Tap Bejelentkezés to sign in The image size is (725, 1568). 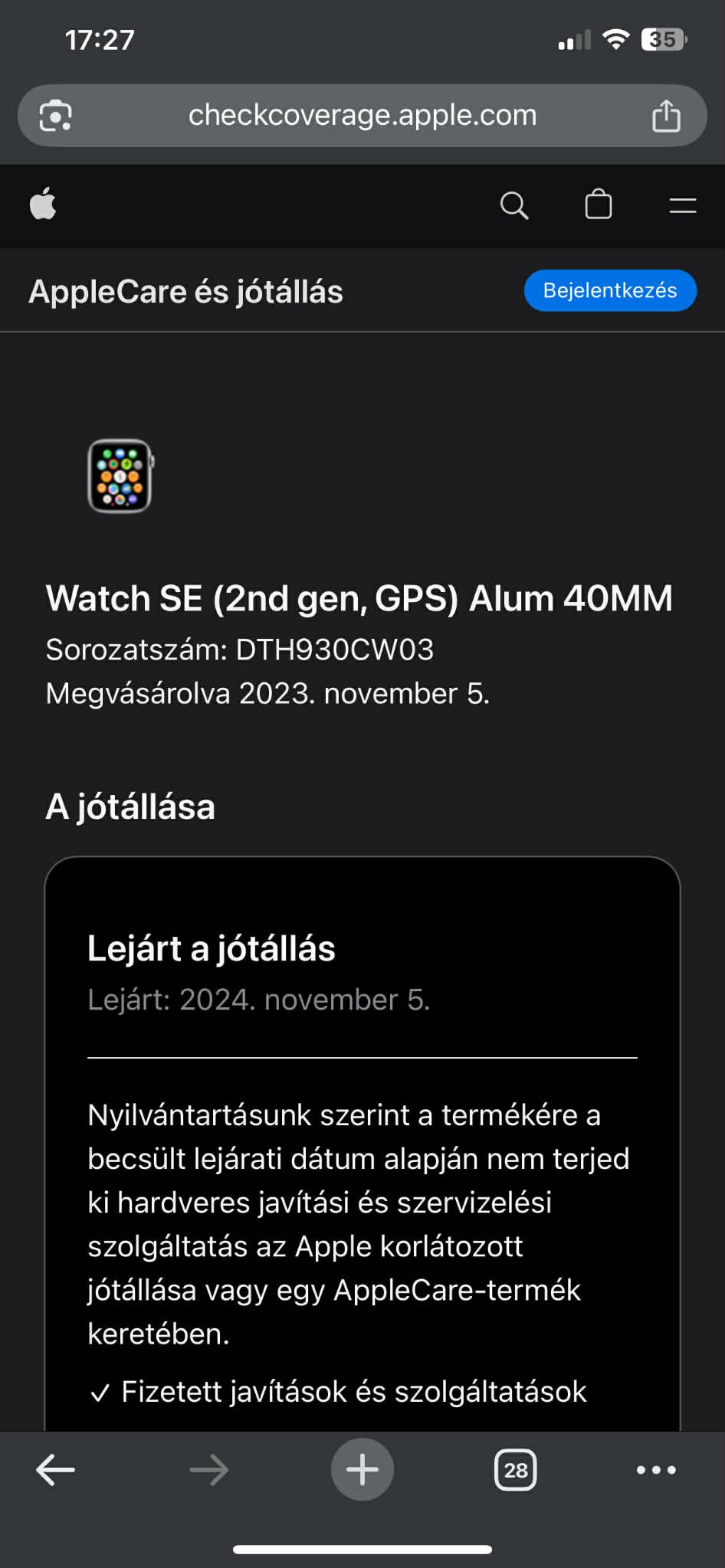click(x=609, y=290)
